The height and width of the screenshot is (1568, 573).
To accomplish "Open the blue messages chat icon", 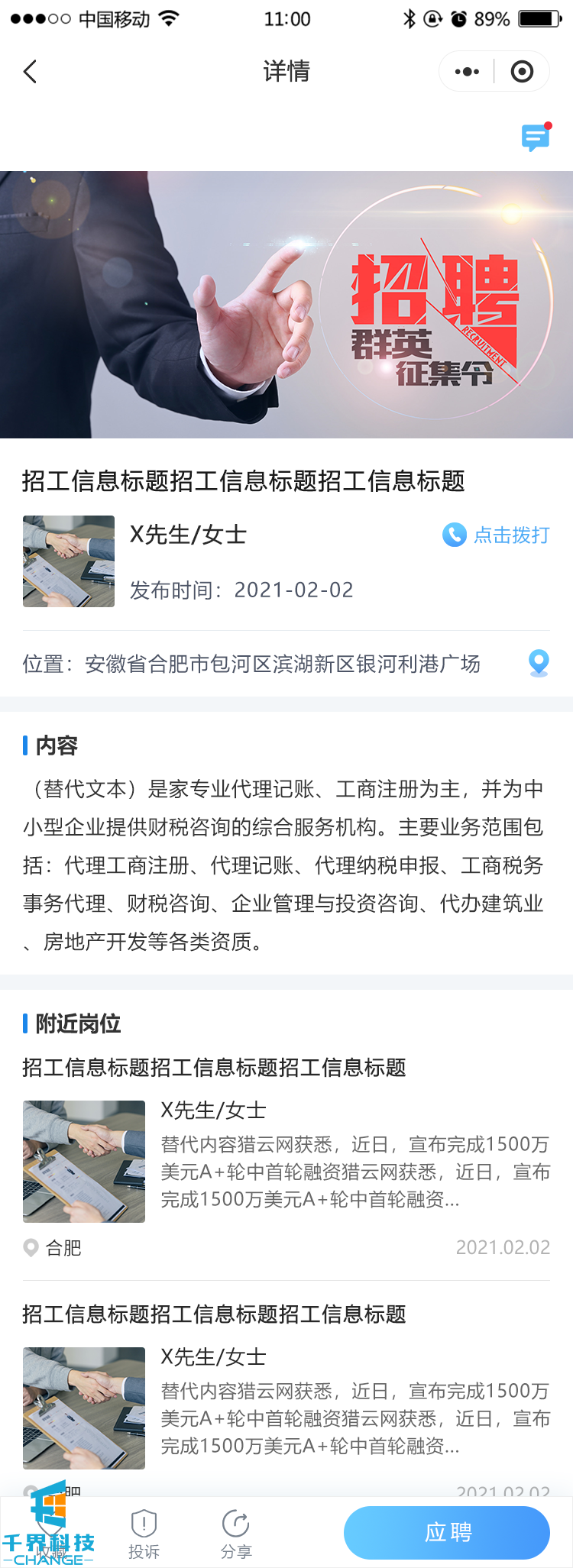I will 536,137.
